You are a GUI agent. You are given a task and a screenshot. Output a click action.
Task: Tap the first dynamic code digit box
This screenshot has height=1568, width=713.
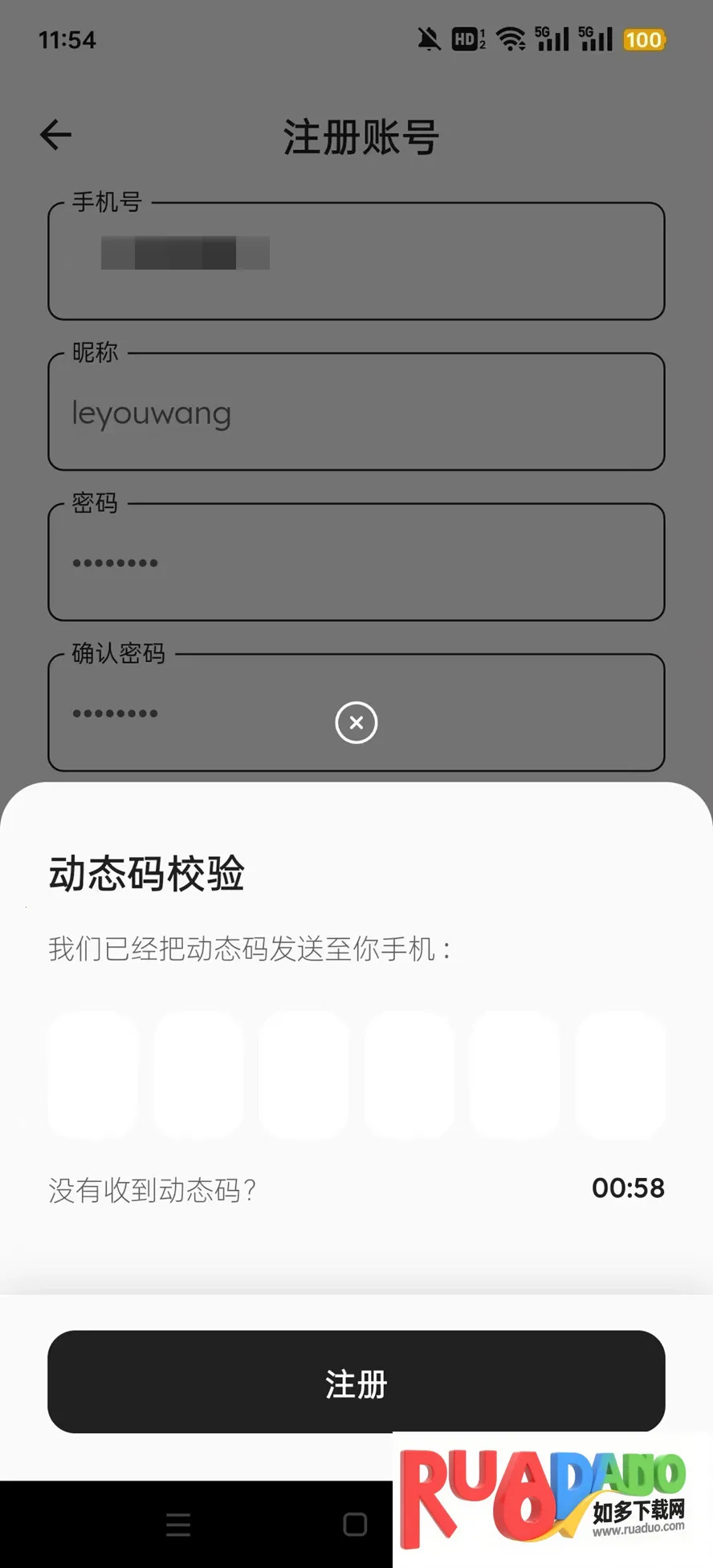pos(92,1074)
